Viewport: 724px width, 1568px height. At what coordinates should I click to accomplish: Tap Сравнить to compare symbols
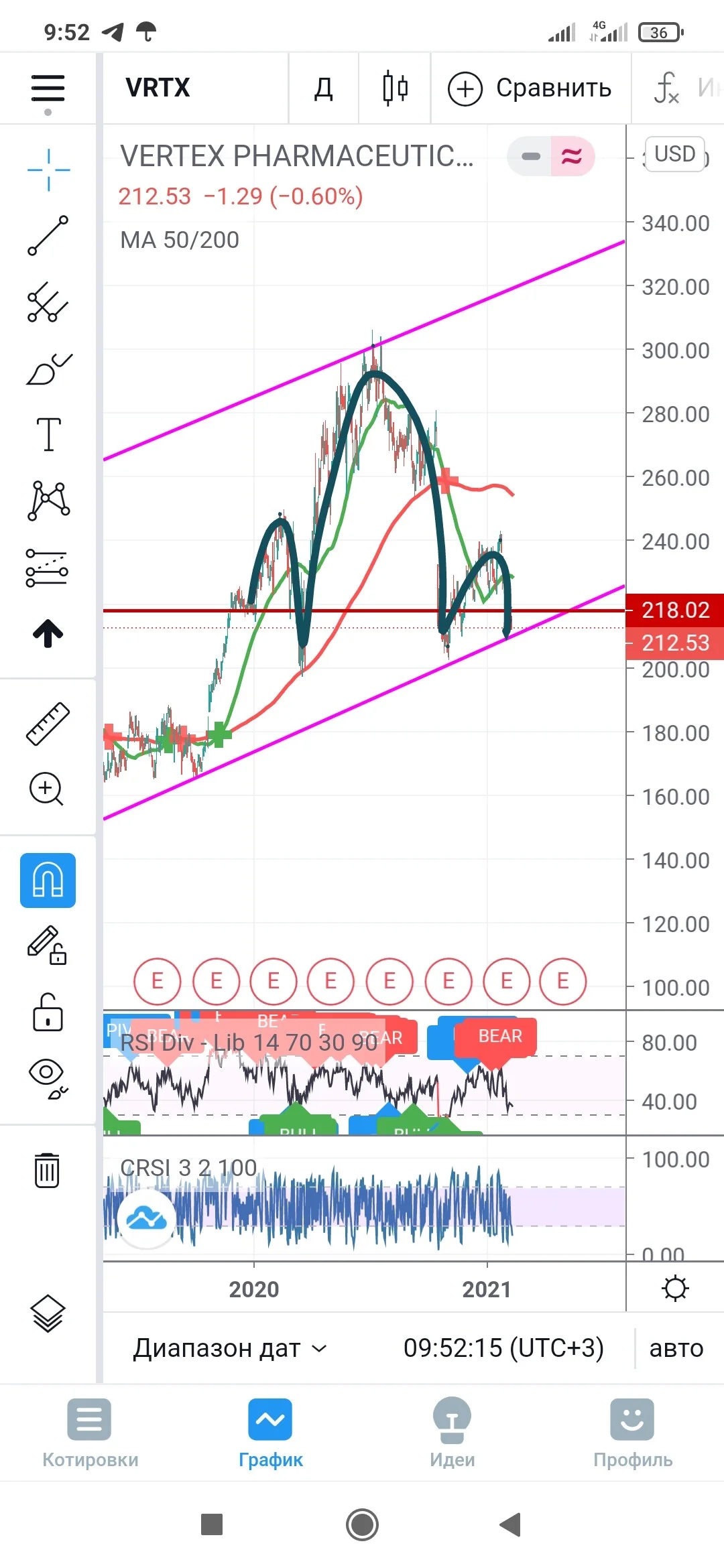click(x=530, y=88)
